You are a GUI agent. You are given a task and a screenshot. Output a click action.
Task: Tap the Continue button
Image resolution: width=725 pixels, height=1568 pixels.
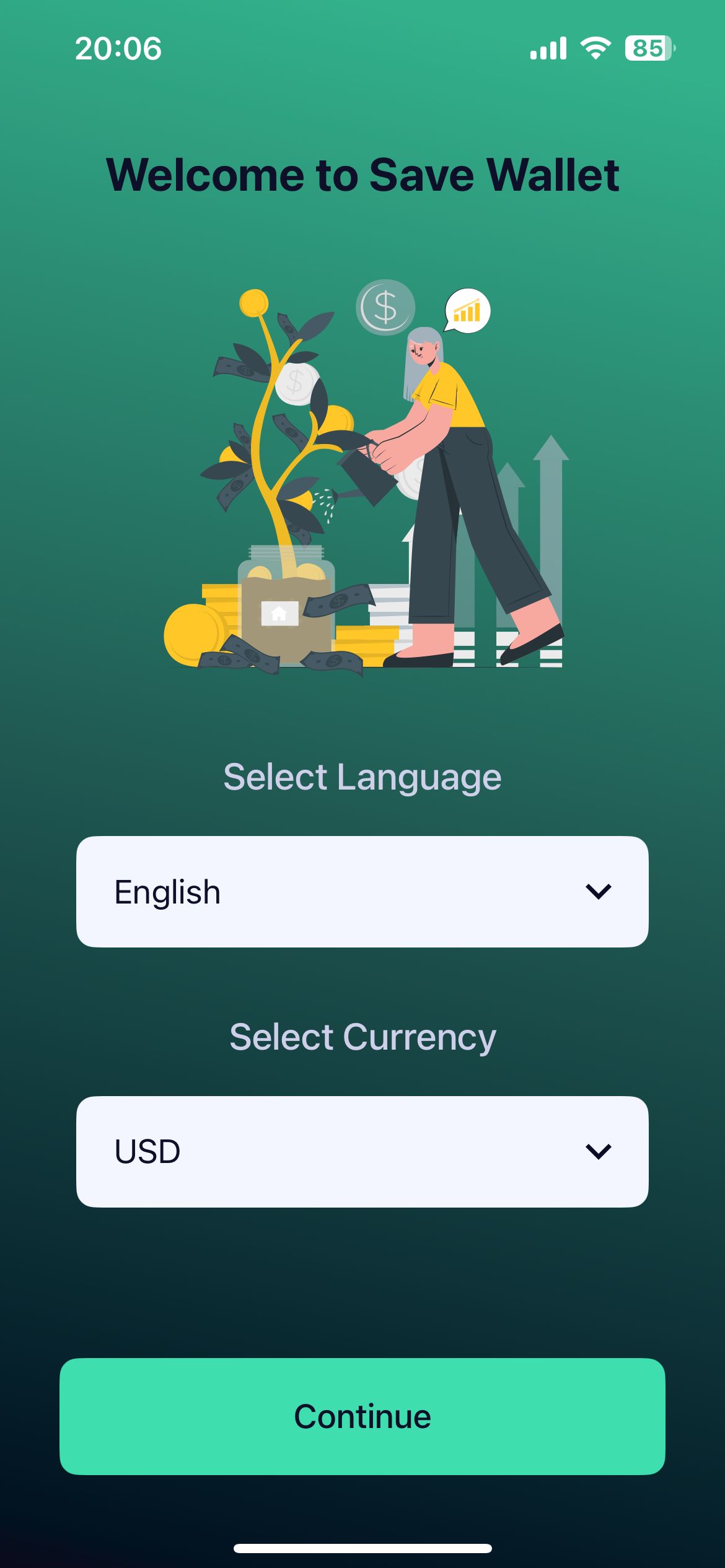(362, 1417)
